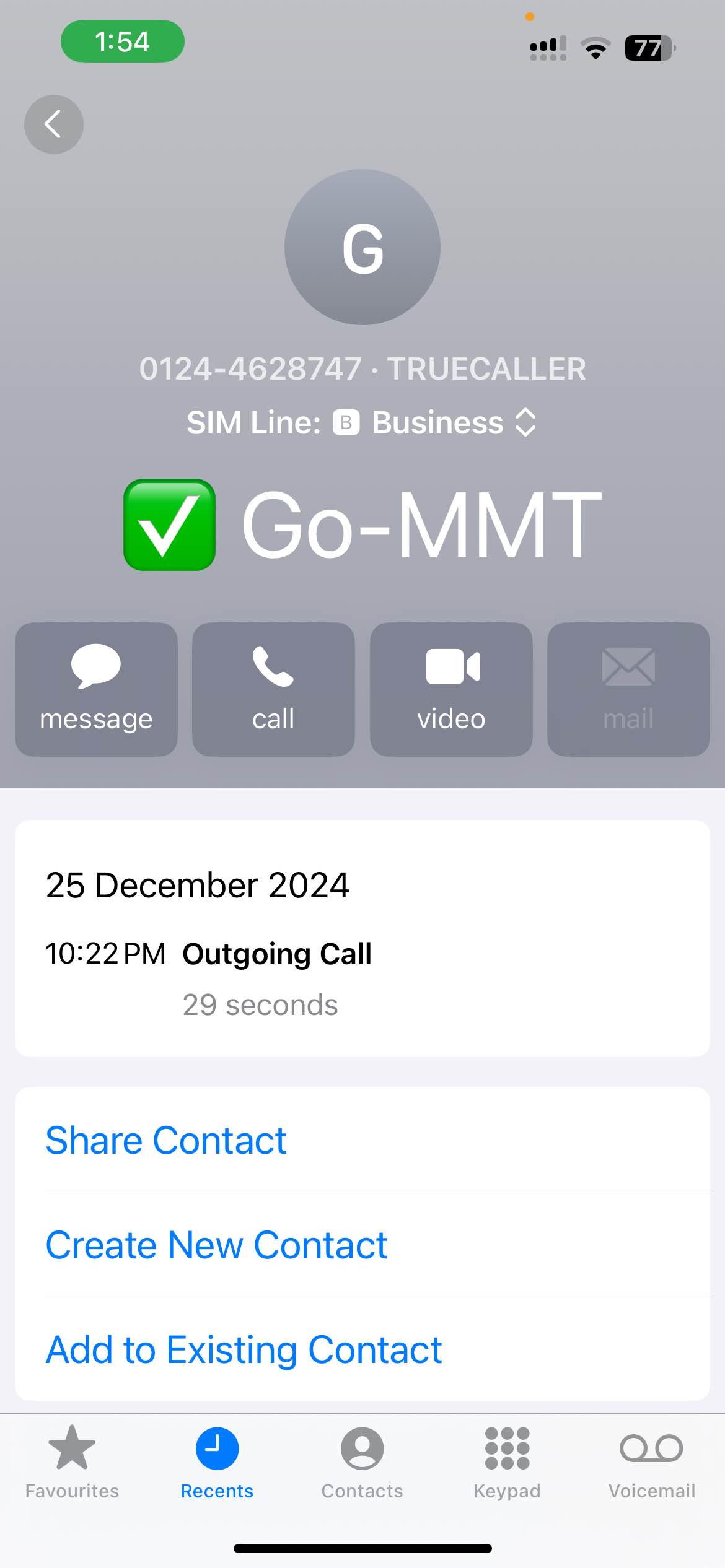This screenshot has width=725, height=1568.
Task: Call the Go-MMT number
Action: [x=273, y=689]
